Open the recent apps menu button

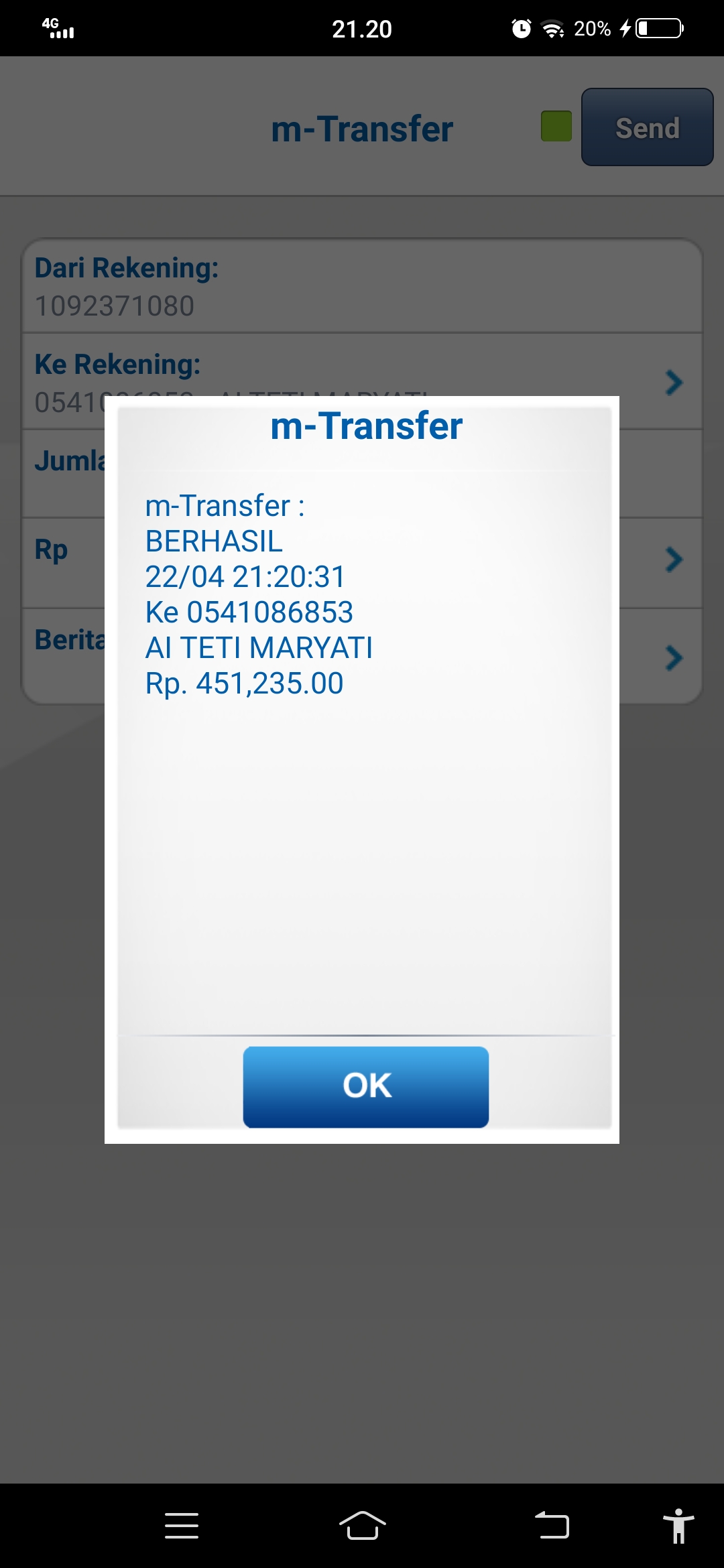182,1526
